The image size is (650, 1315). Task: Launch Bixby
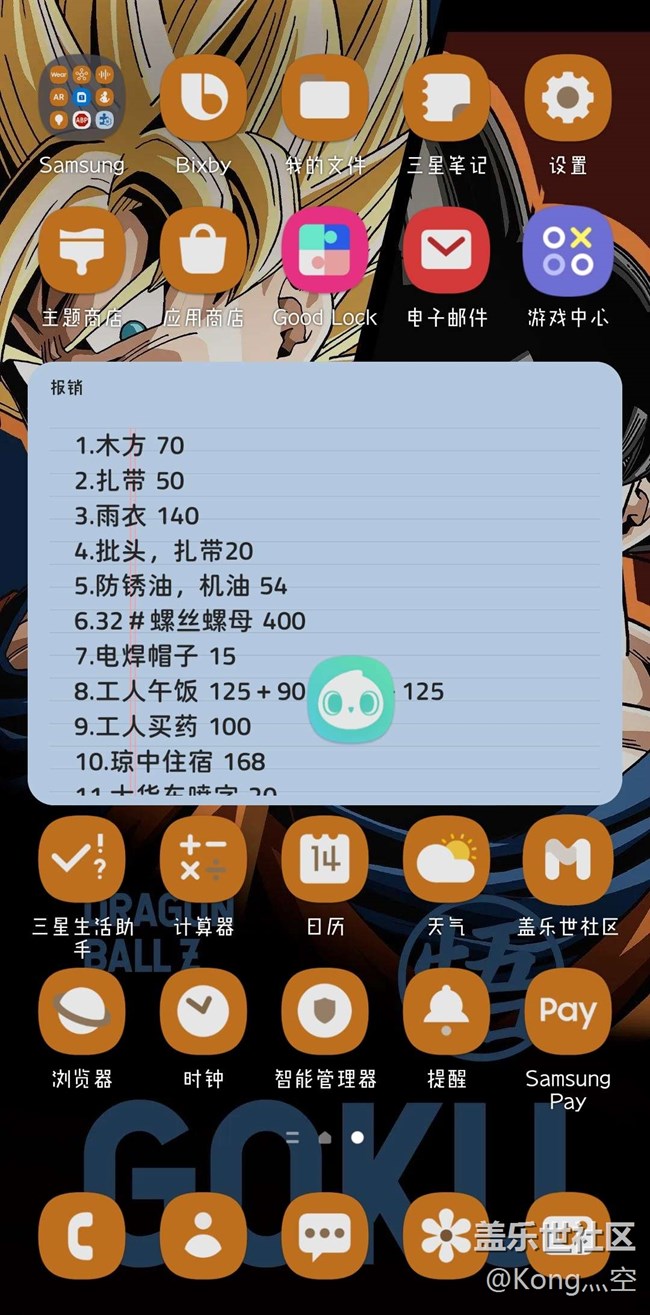tap(203, 98)
